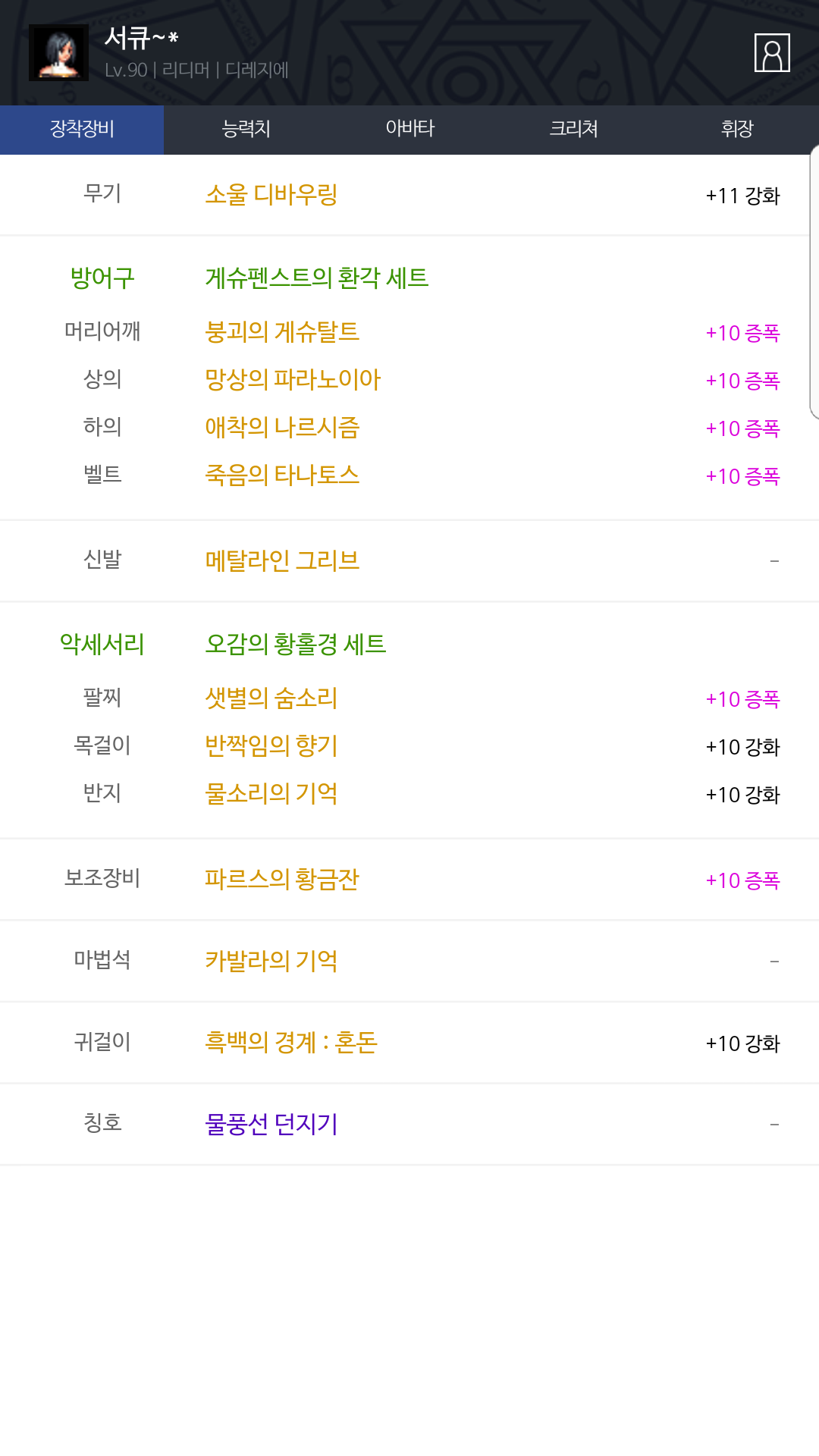
Task: View 망상의 파라노이아 top armor
Action: pyautogui.click(x=293, y=380)
